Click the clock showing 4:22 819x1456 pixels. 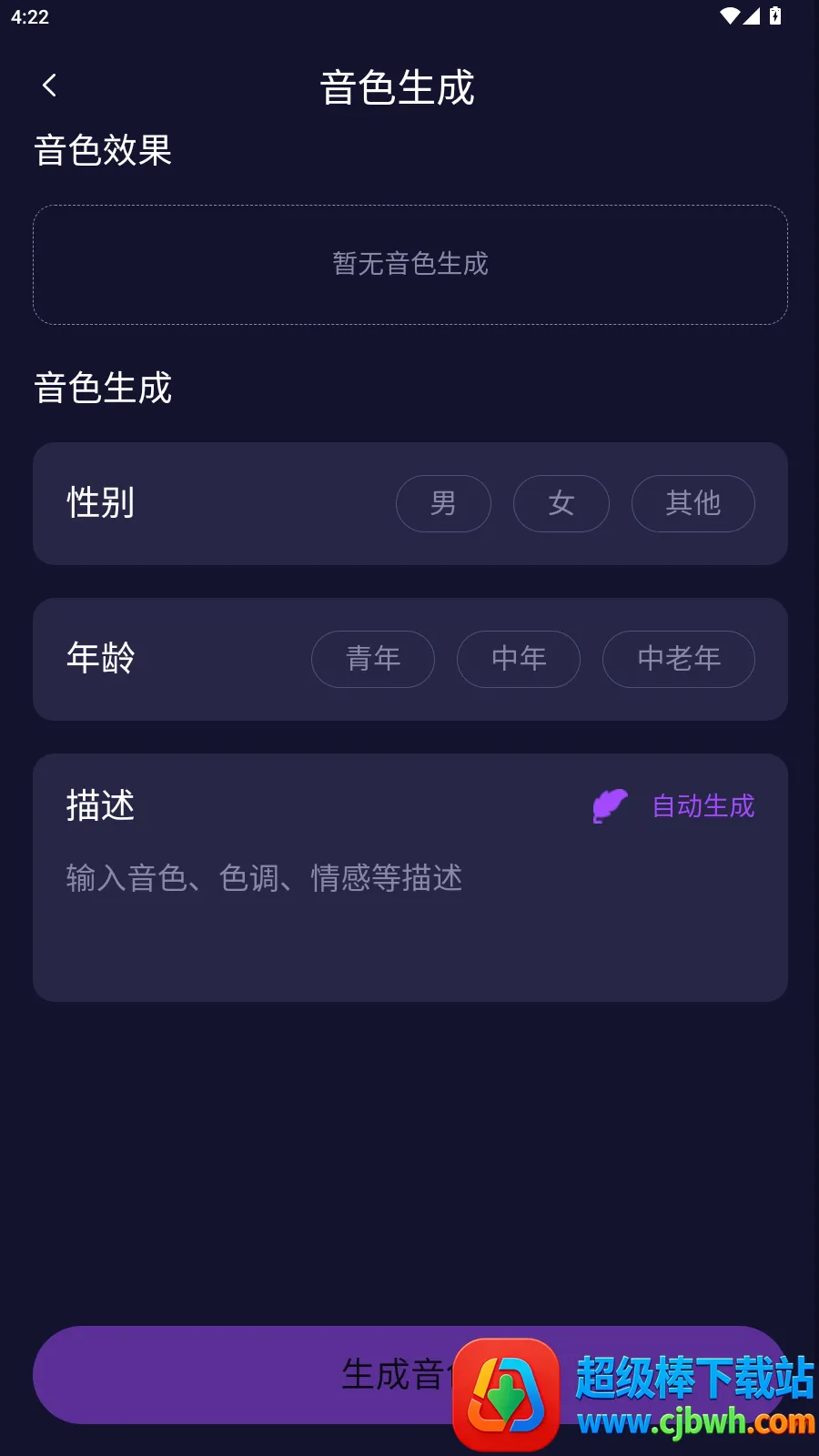tap(31, 16)
